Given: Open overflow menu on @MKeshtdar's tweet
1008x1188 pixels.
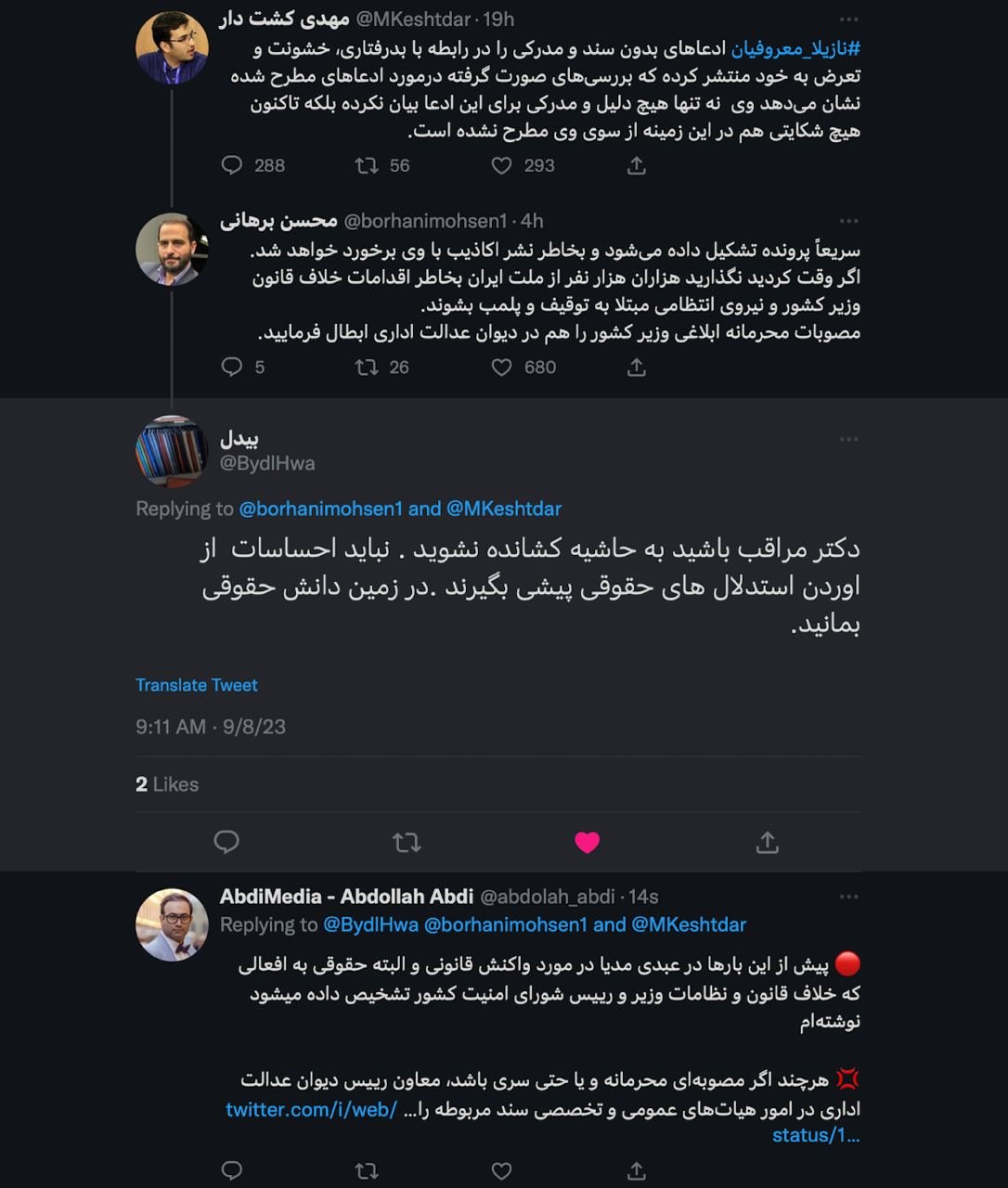Looking at the screenshot, I should pos(848,19).
